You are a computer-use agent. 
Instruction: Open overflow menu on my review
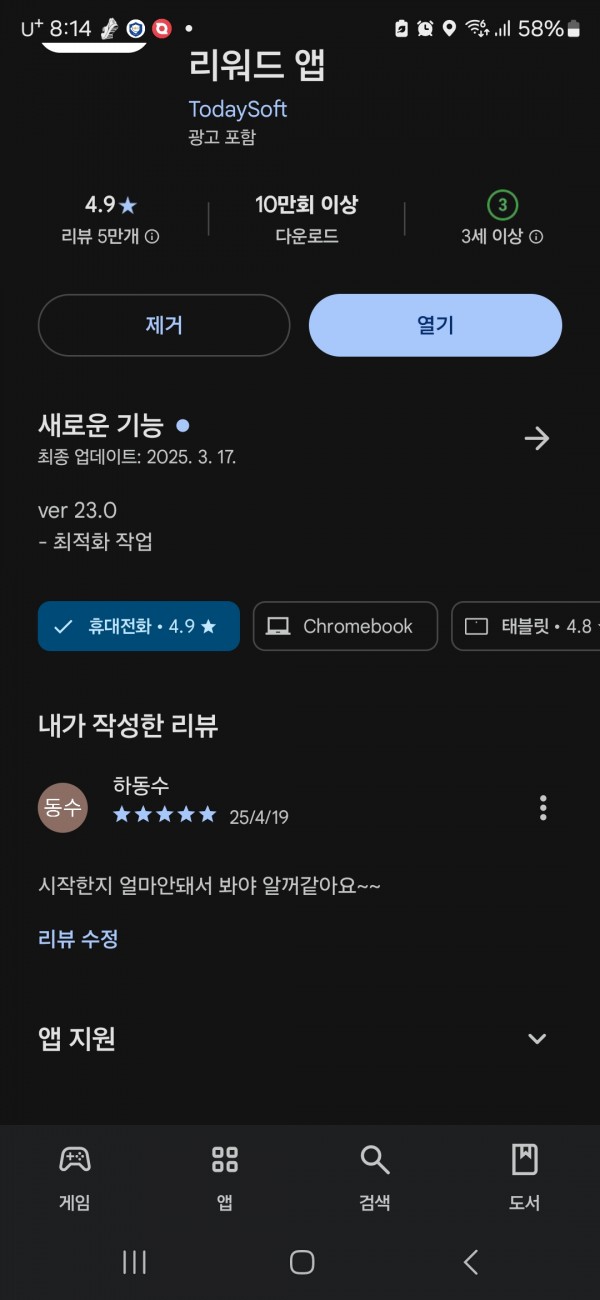(543, 807)
